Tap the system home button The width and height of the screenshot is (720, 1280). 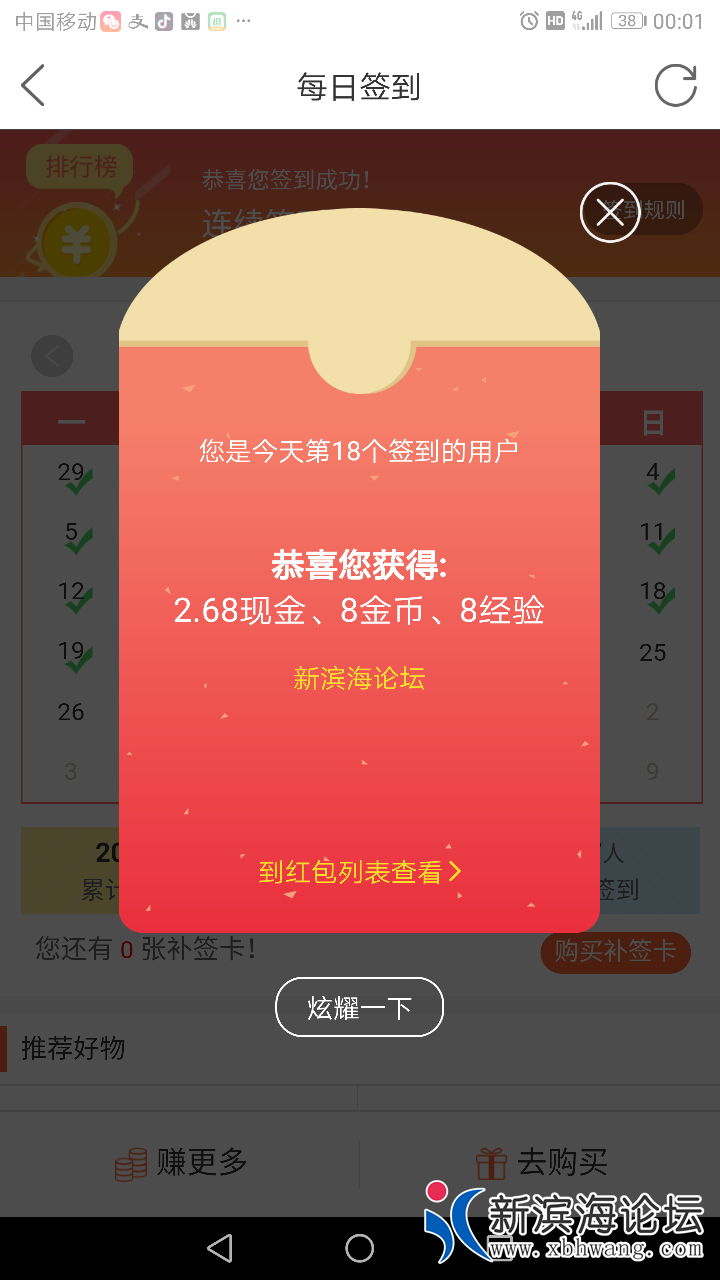(x=359, y=1247)
